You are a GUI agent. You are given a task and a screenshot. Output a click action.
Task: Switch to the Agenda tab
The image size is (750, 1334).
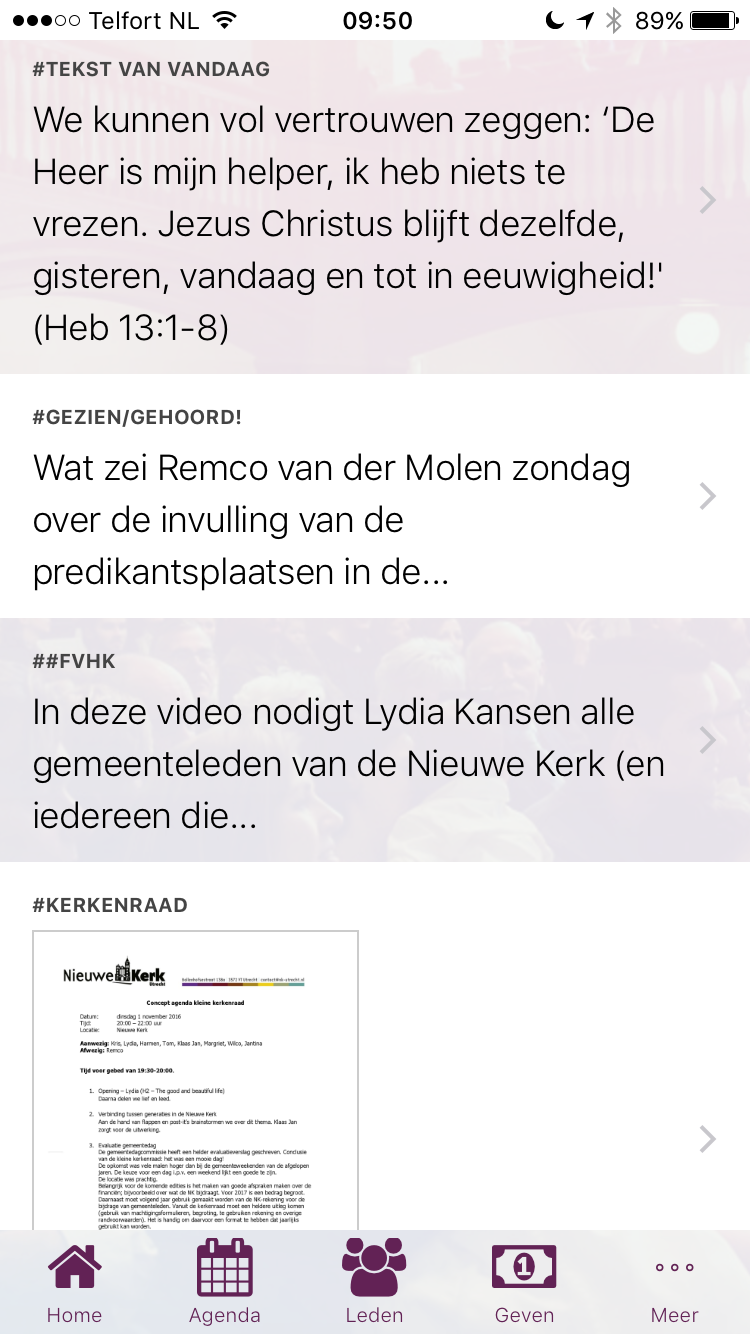(225, 1282)
